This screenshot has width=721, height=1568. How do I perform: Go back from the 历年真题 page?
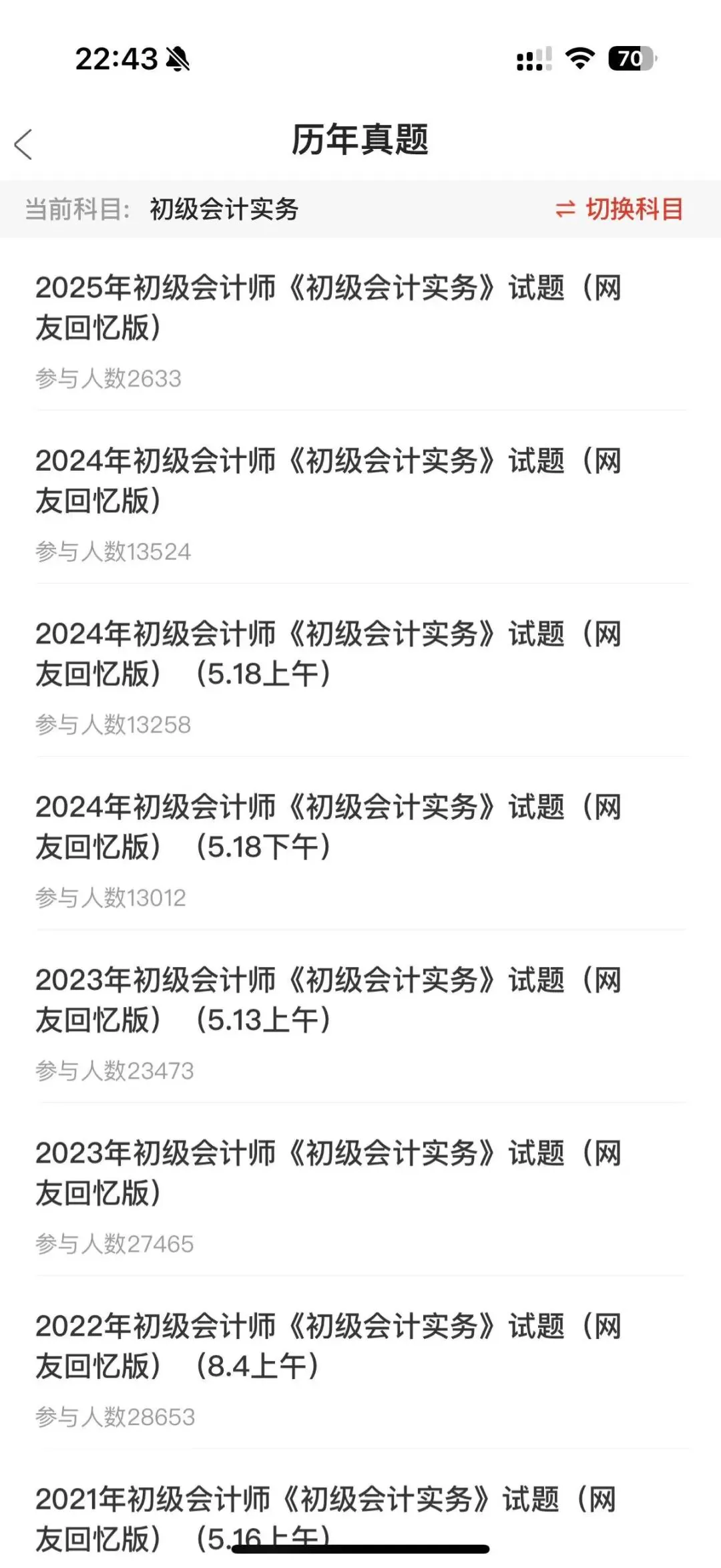(24, 144)
